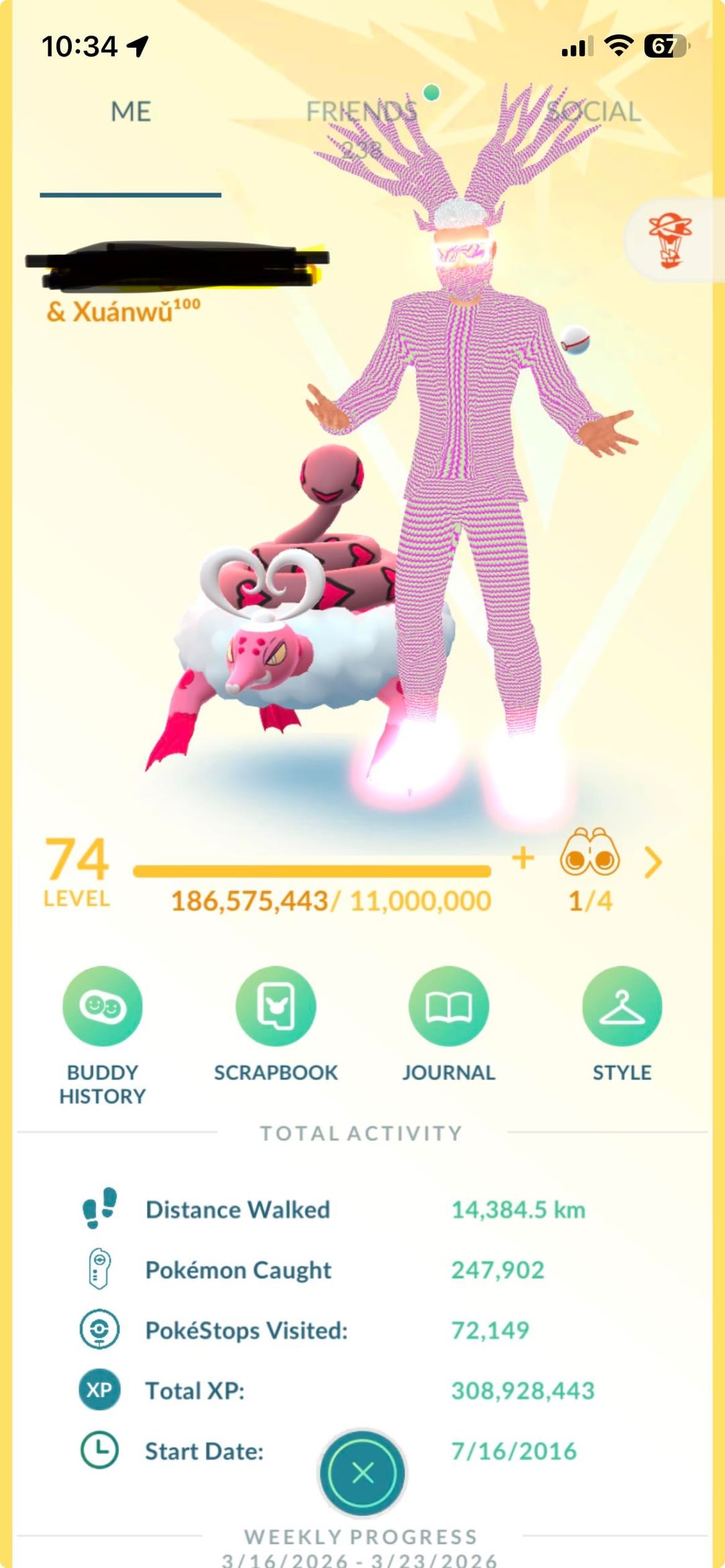Viewport: 725px width, 1568px height.
Task: Switch to the Friends tab
Action: pos(361,113)
